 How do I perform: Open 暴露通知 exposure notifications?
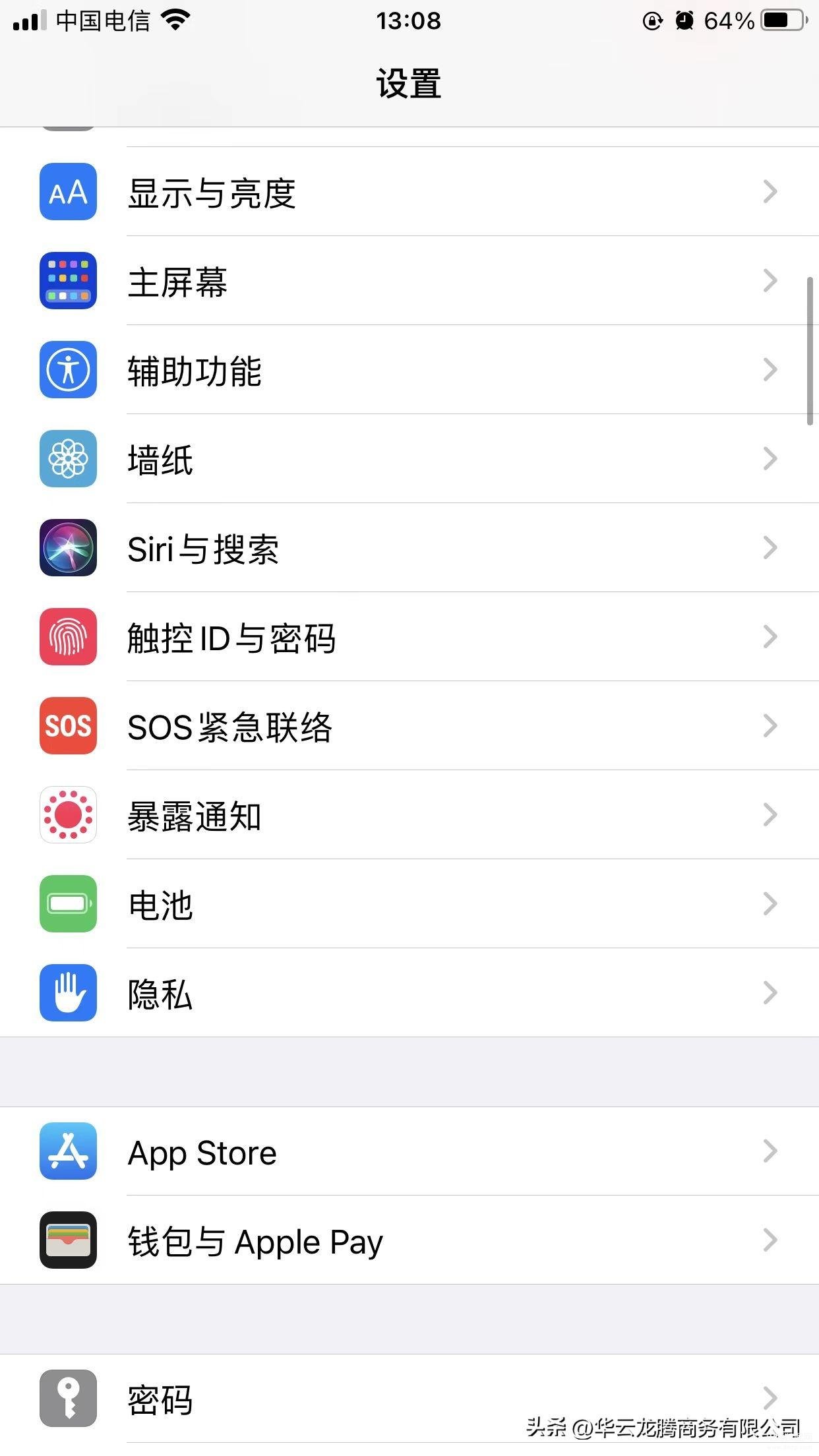coord(409,815)
